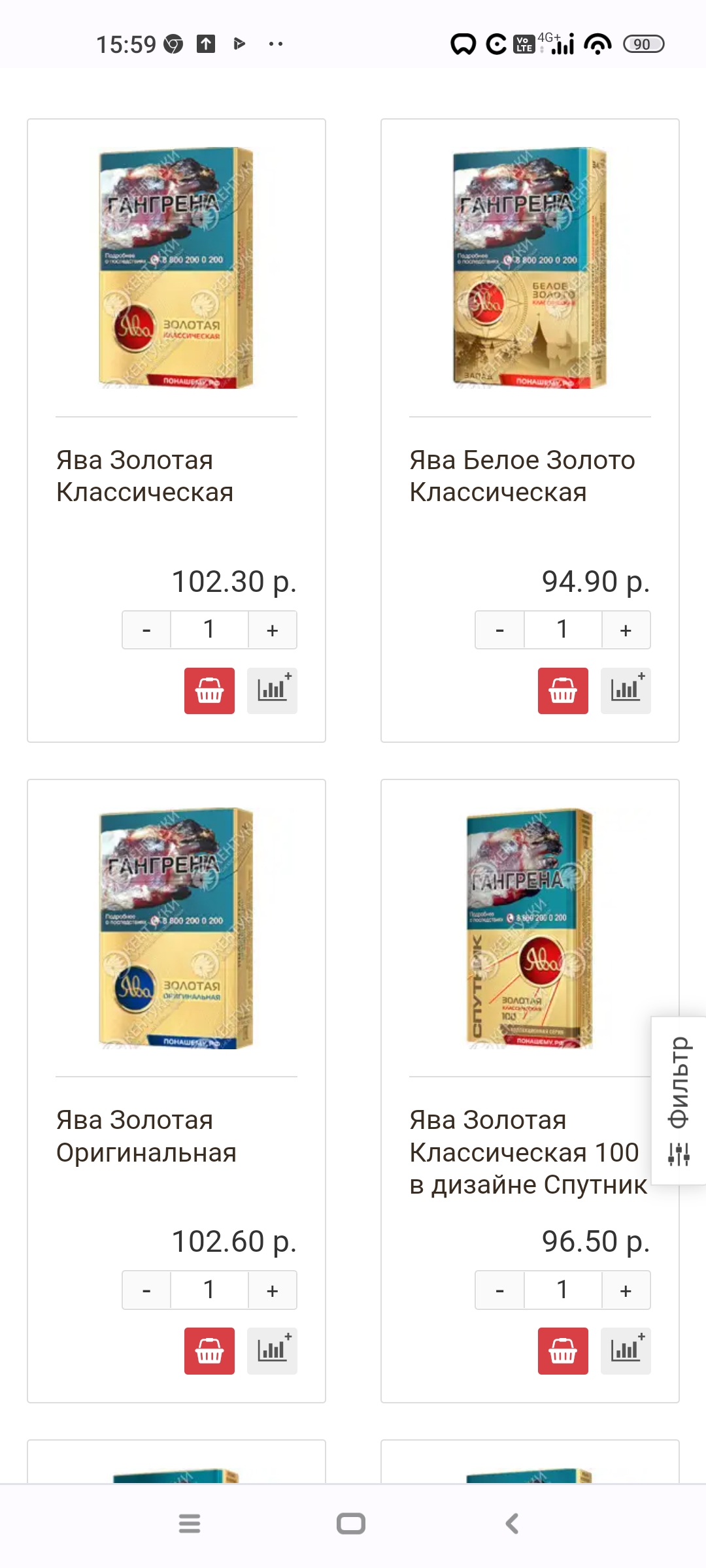Image resolution: width=706 pixels, height=1568 pixels.
Task: Add Ява Золотая Классическая 100 Спутник to comparison
Action: click(x=626, y=1350)
